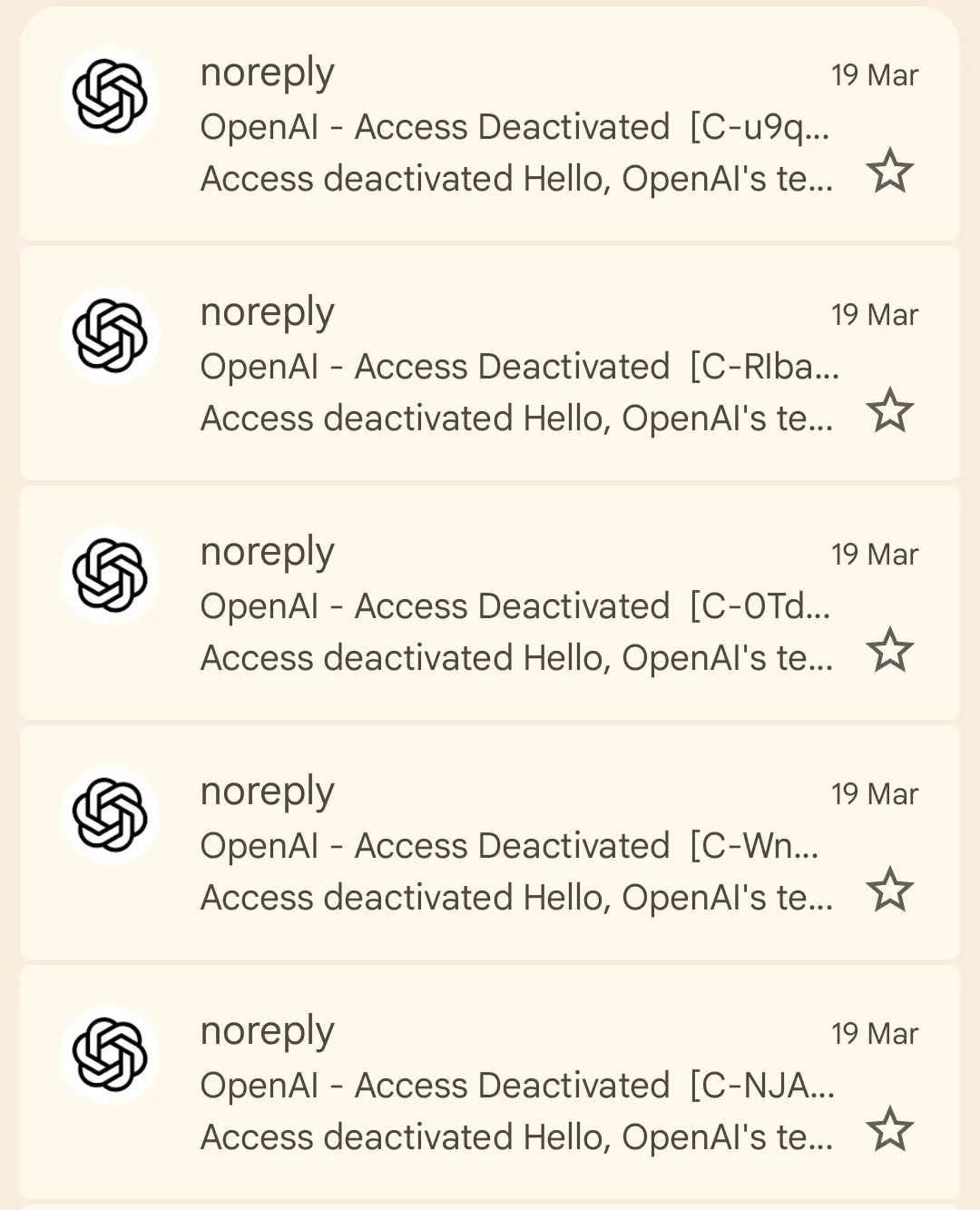Star the C-u9q Access Deactivated email
Viewport: 980px width, 1210px height.
click(x=889, y=171)
